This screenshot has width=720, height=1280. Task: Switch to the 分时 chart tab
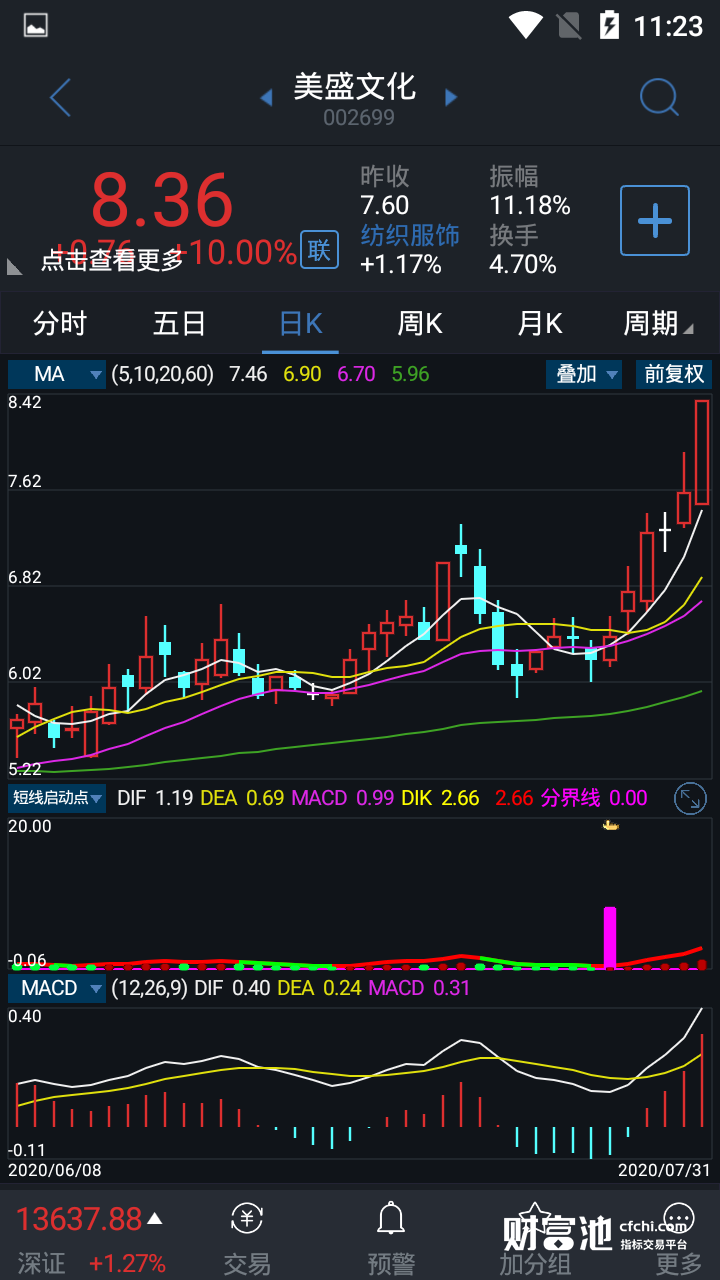[60, 324]
